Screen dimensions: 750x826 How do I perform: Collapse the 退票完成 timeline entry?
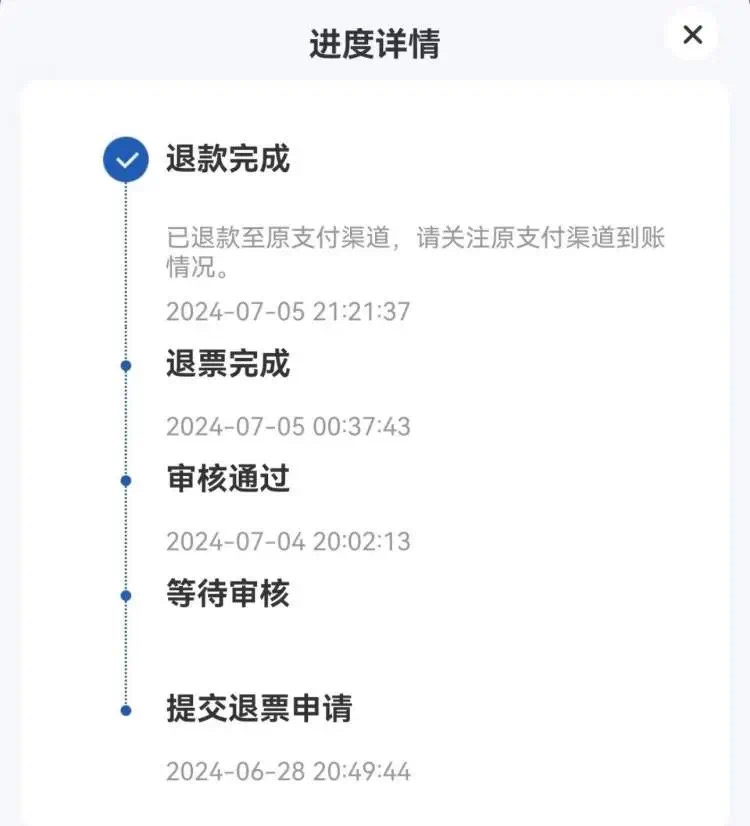coord(227,366)
